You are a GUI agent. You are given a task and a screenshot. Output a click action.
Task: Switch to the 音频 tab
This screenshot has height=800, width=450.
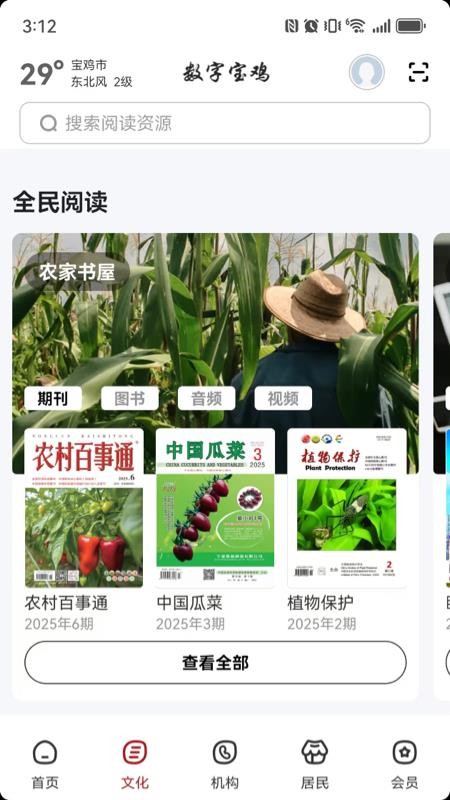pyautogui.click(x=206, y=398)
